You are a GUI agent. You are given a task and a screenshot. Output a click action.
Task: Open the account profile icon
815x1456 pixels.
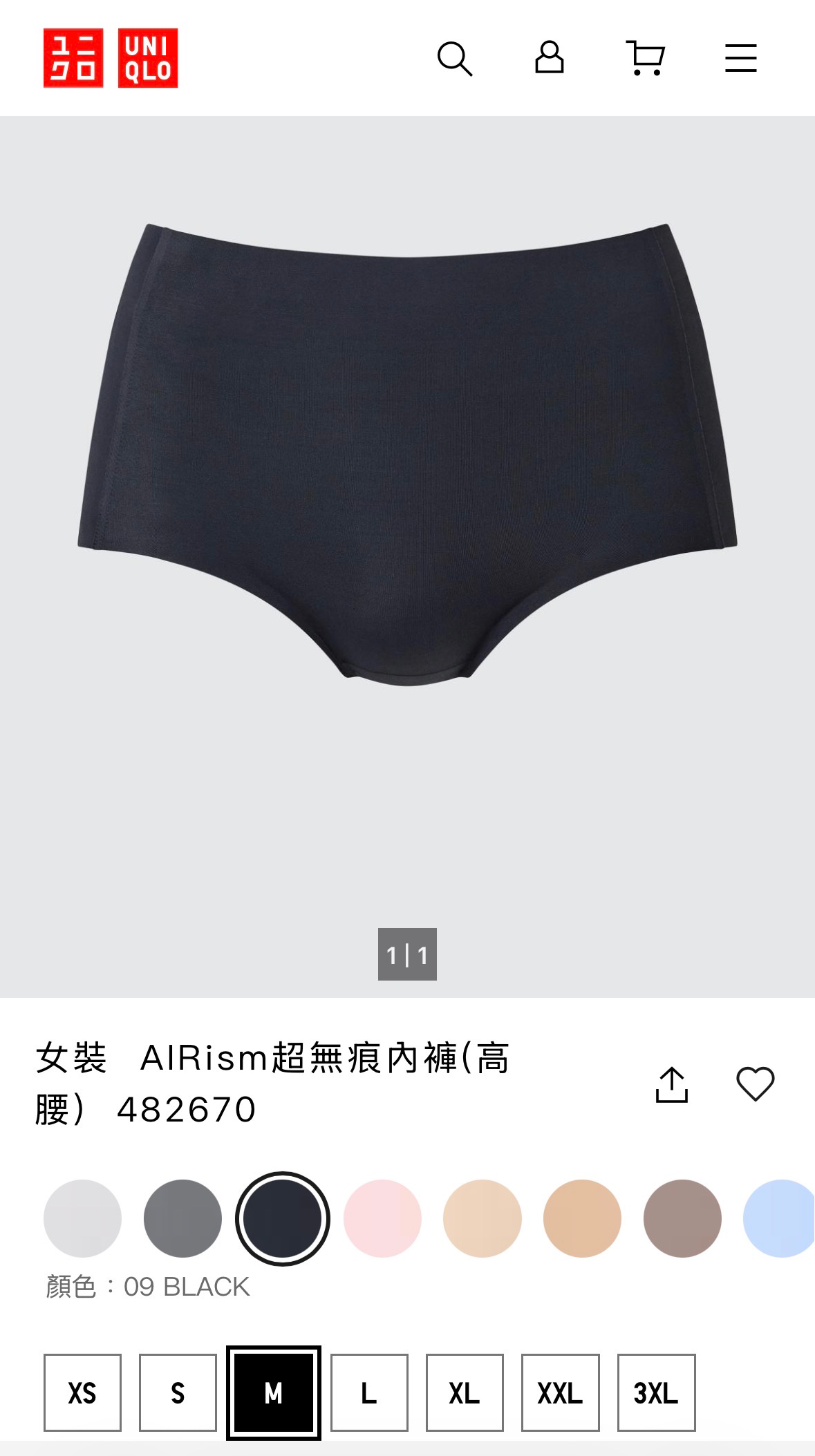550,57
